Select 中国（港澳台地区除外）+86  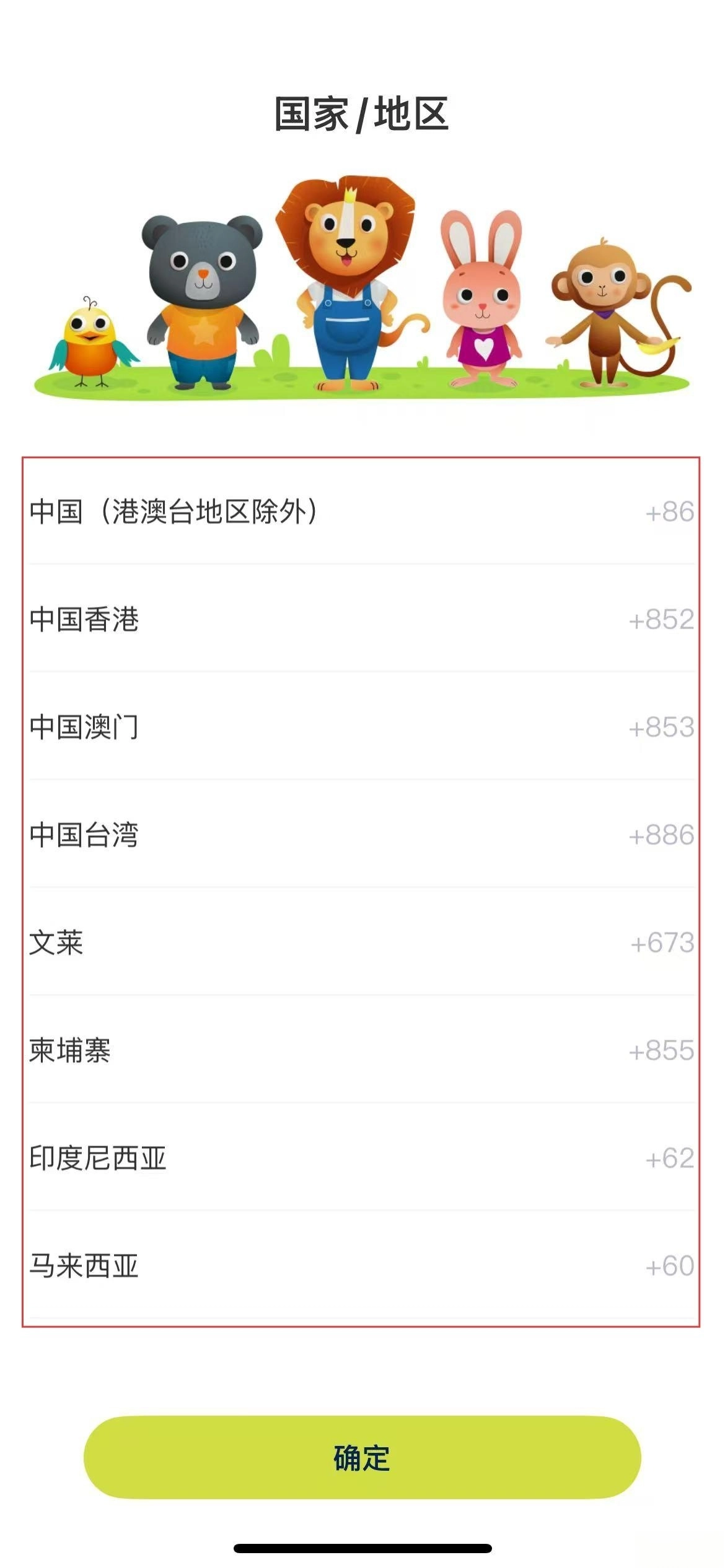(361, 512)
